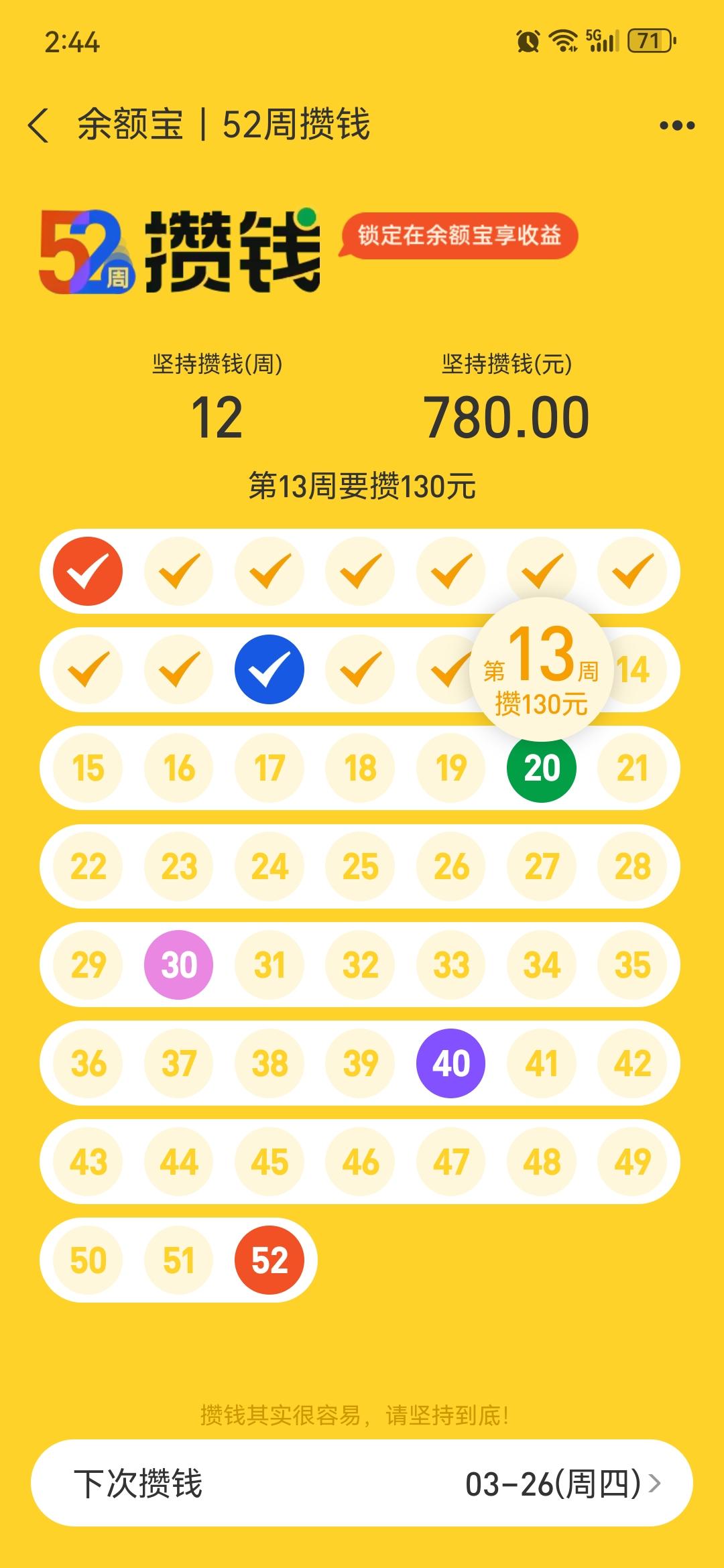Tap the battery level indicator
The height and width of the screenshot is (1568, 724).
(x=646, y=42)
